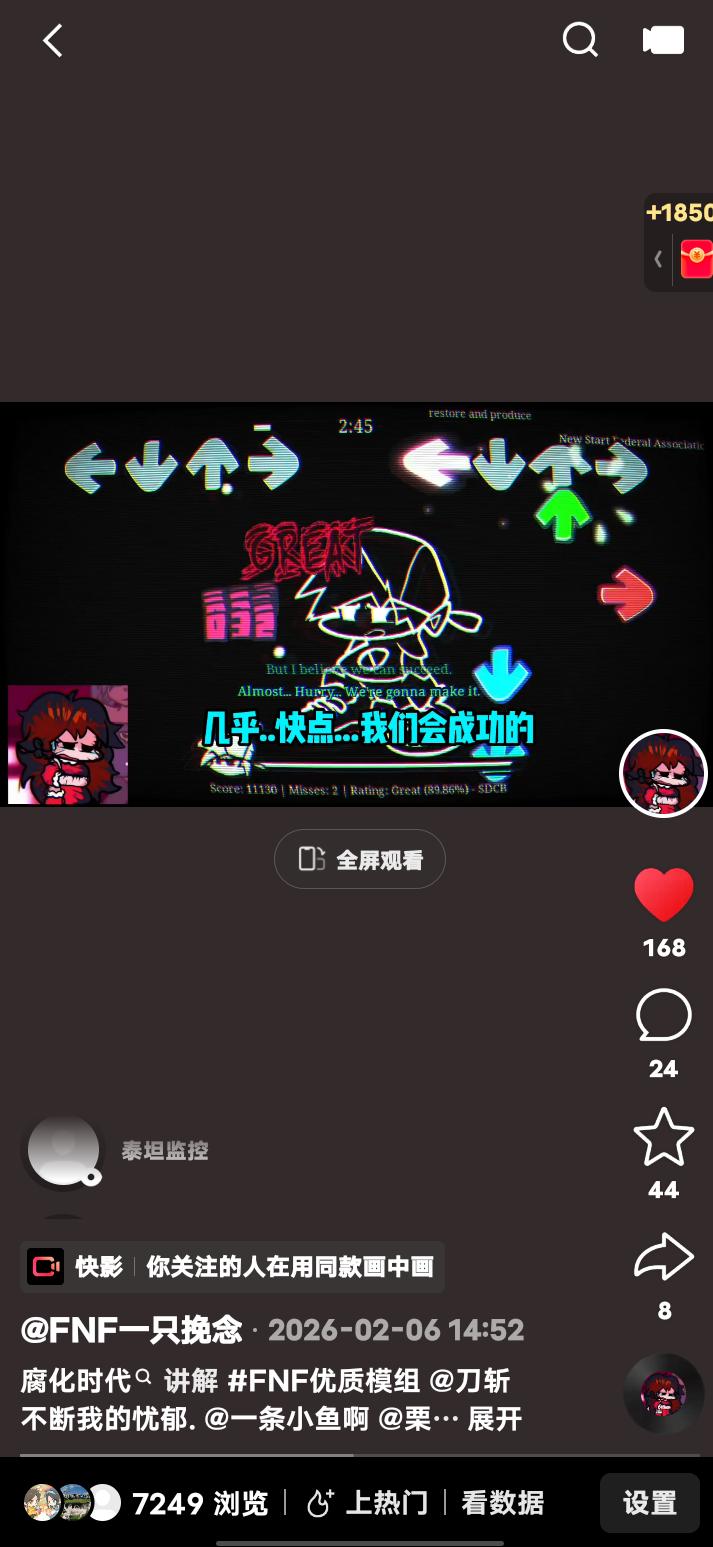Open the comments bubble
The width and height of the screenshot is (713, 1547).
663,1016
